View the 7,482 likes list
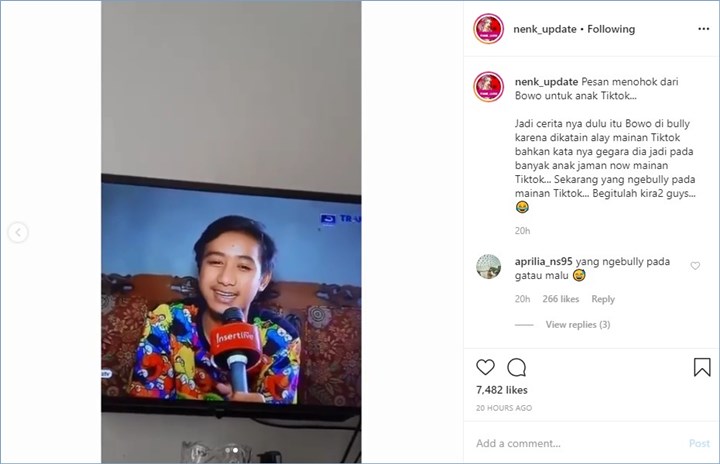Viewport: 720px width, 464px height. click(x=502, y=390)
